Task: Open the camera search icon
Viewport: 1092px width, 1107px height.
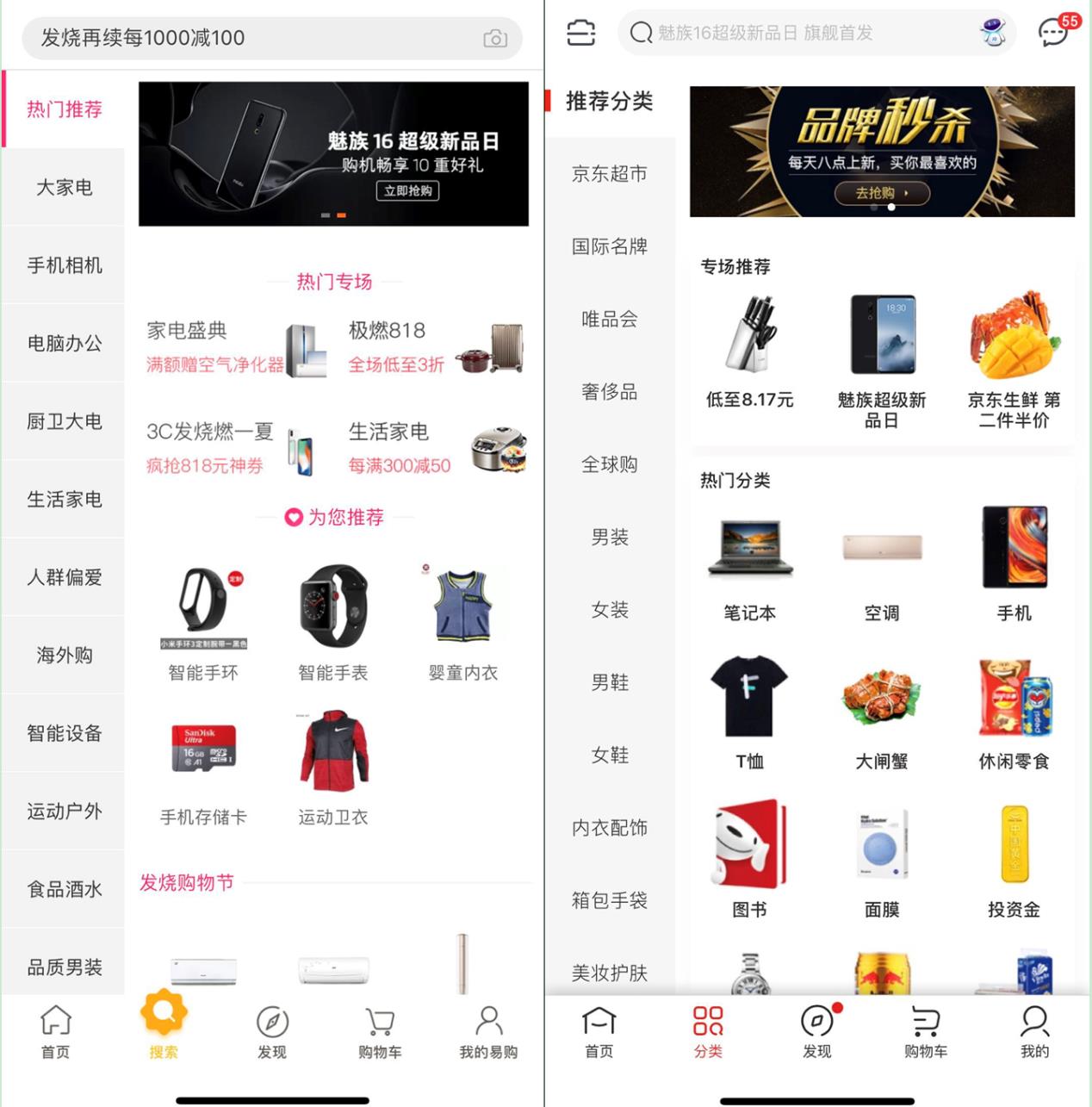Action: (x=495, y=39)
